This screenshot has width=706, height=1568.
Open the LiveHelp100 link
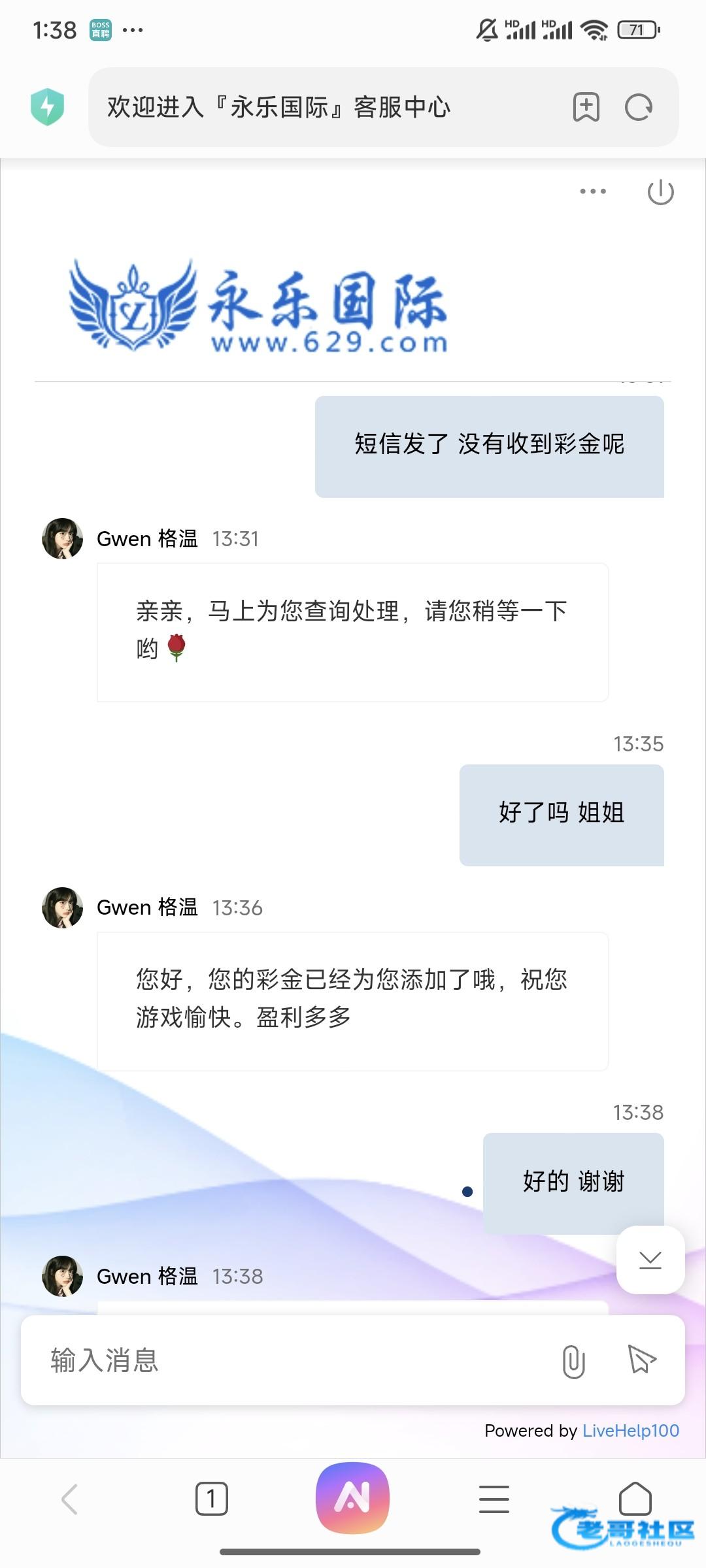630,1430
